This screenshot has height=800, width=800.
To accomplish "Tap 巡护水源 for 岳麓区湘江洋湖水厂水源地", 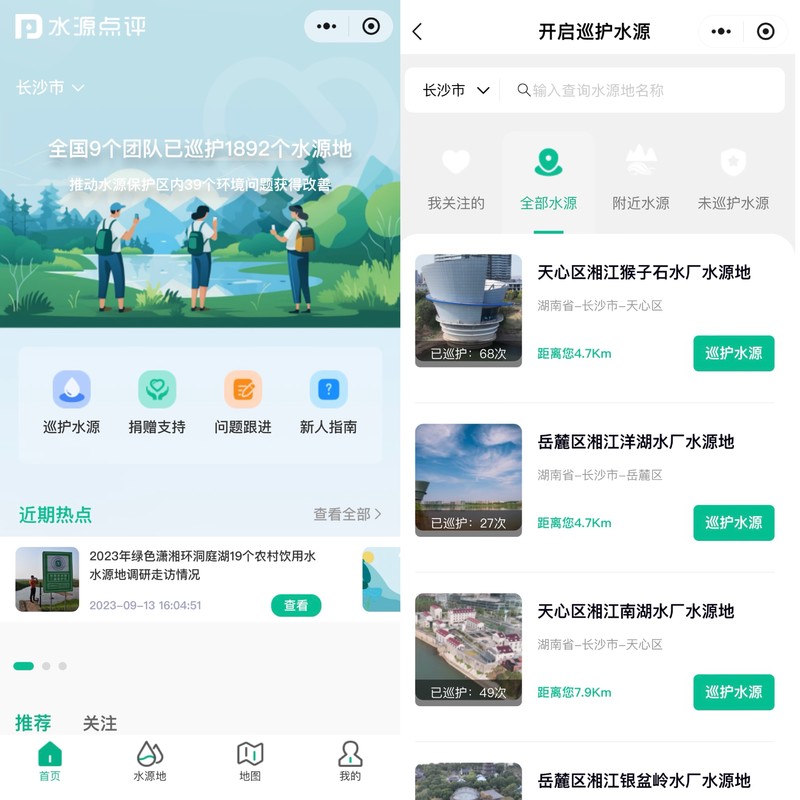I will point(733,522).
